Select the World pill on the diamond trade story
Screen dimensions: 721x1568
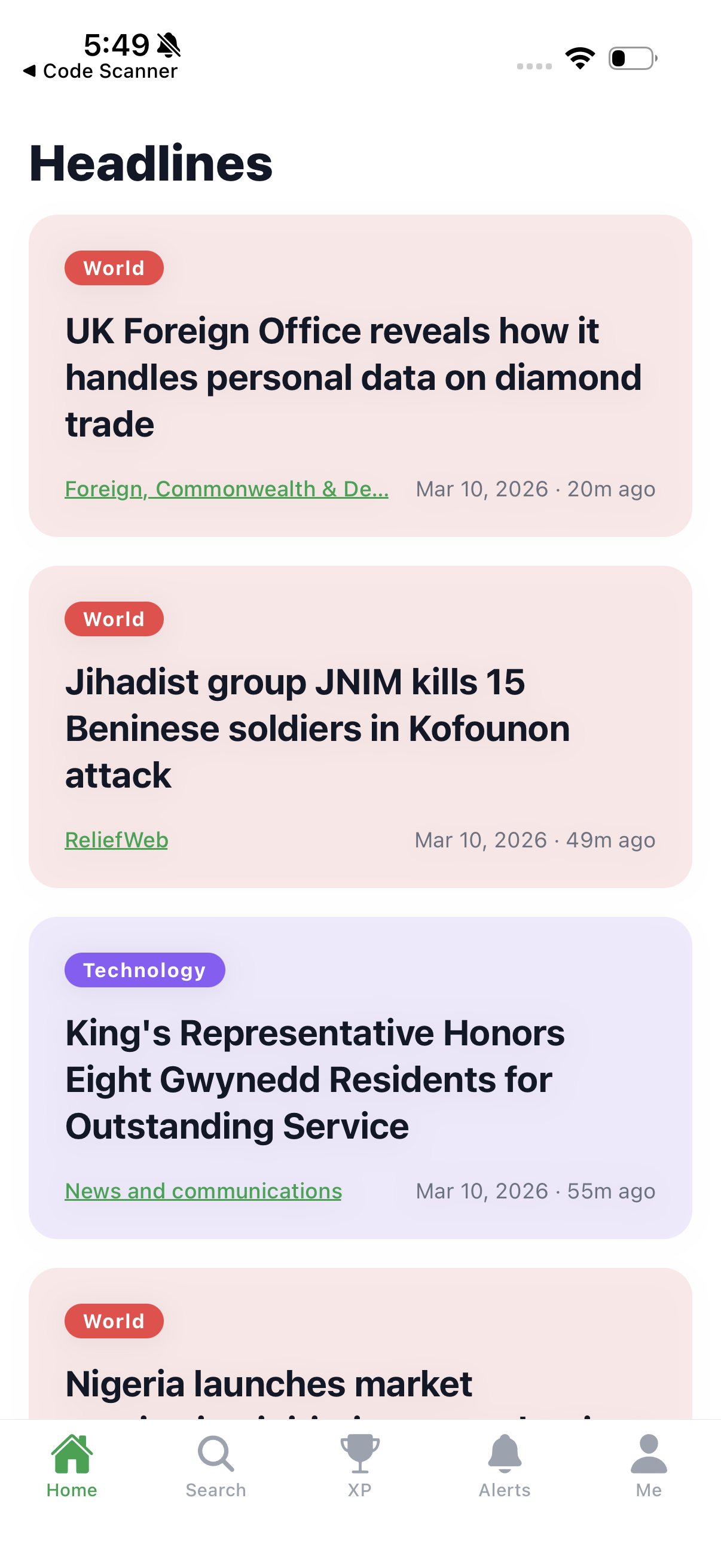pos(114,268)
